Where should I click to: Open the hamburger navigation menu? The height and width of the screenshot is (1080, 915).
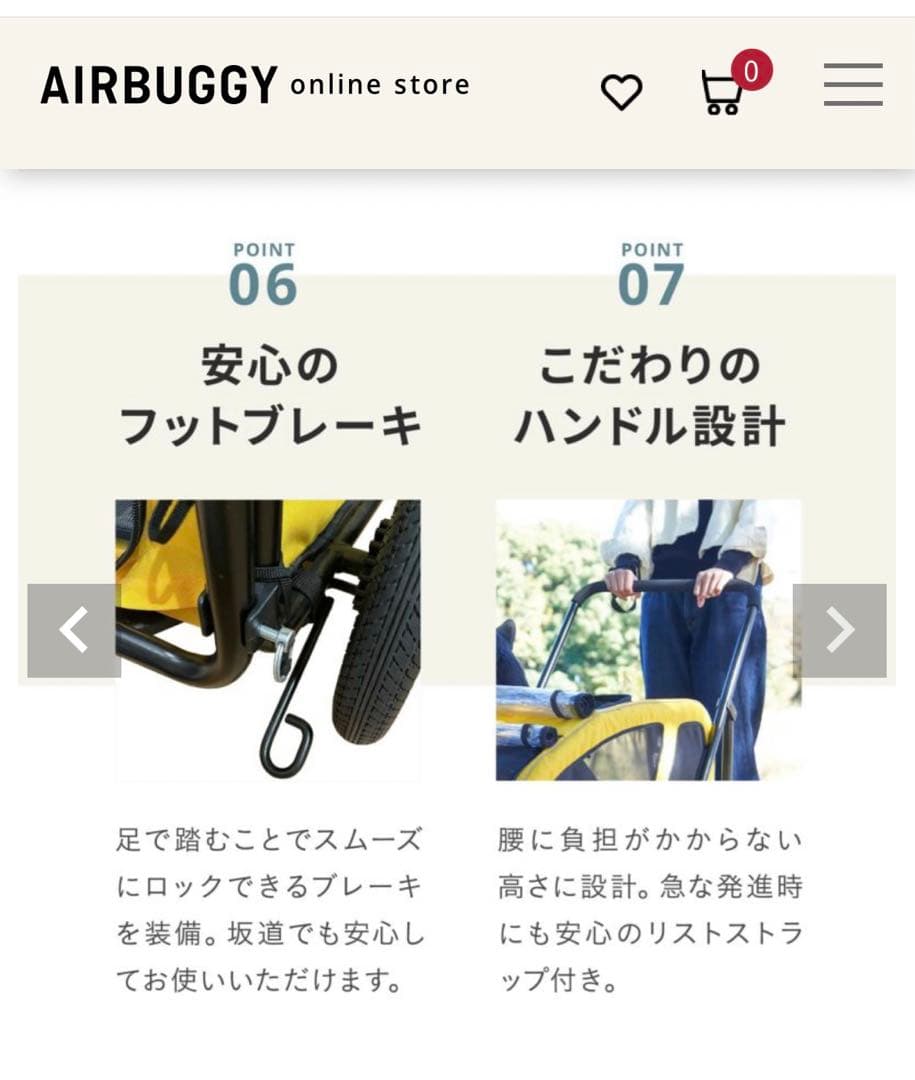pyautogui.click(x=852, y=86)
